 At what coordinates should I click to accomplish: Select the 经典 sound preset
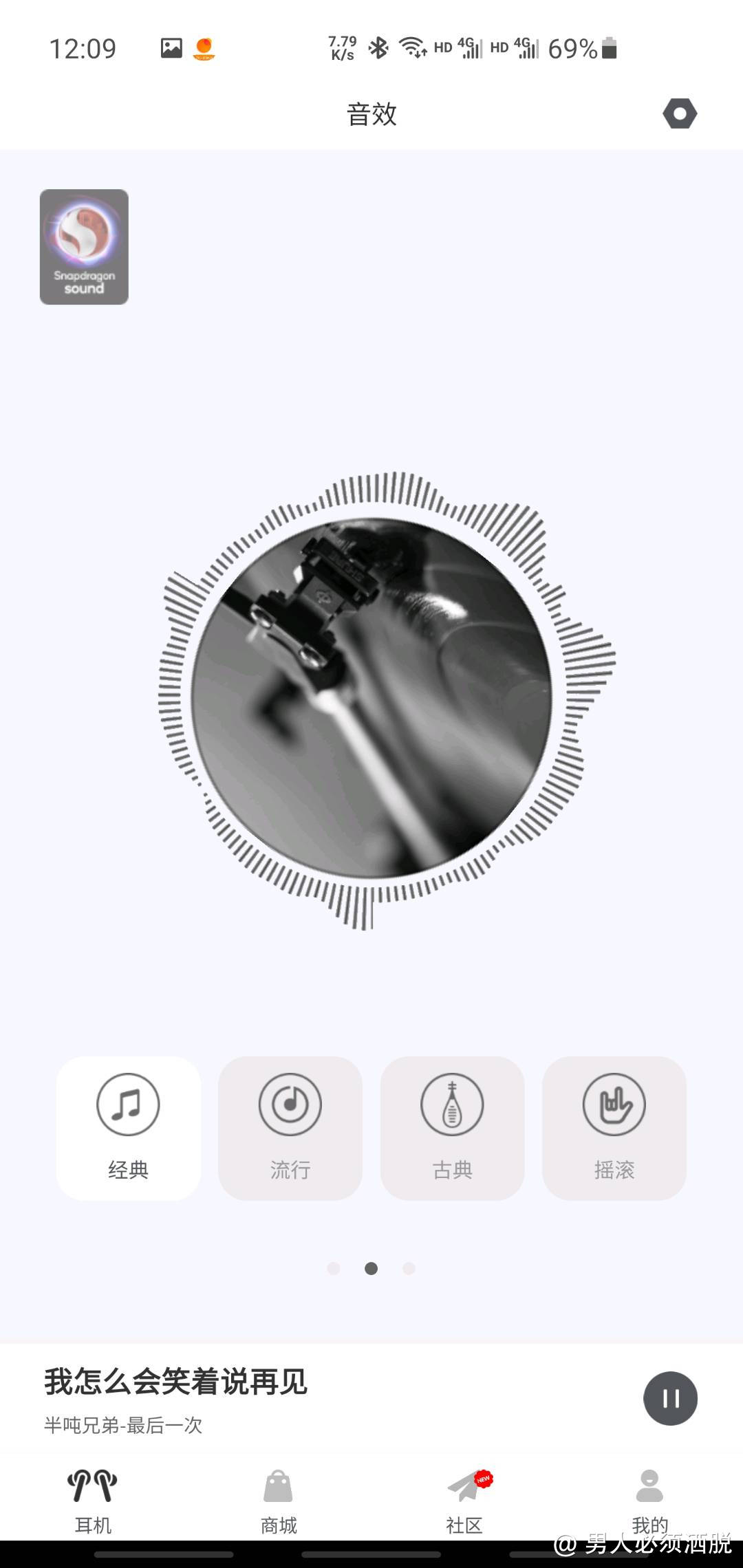tap(129, 1128)
